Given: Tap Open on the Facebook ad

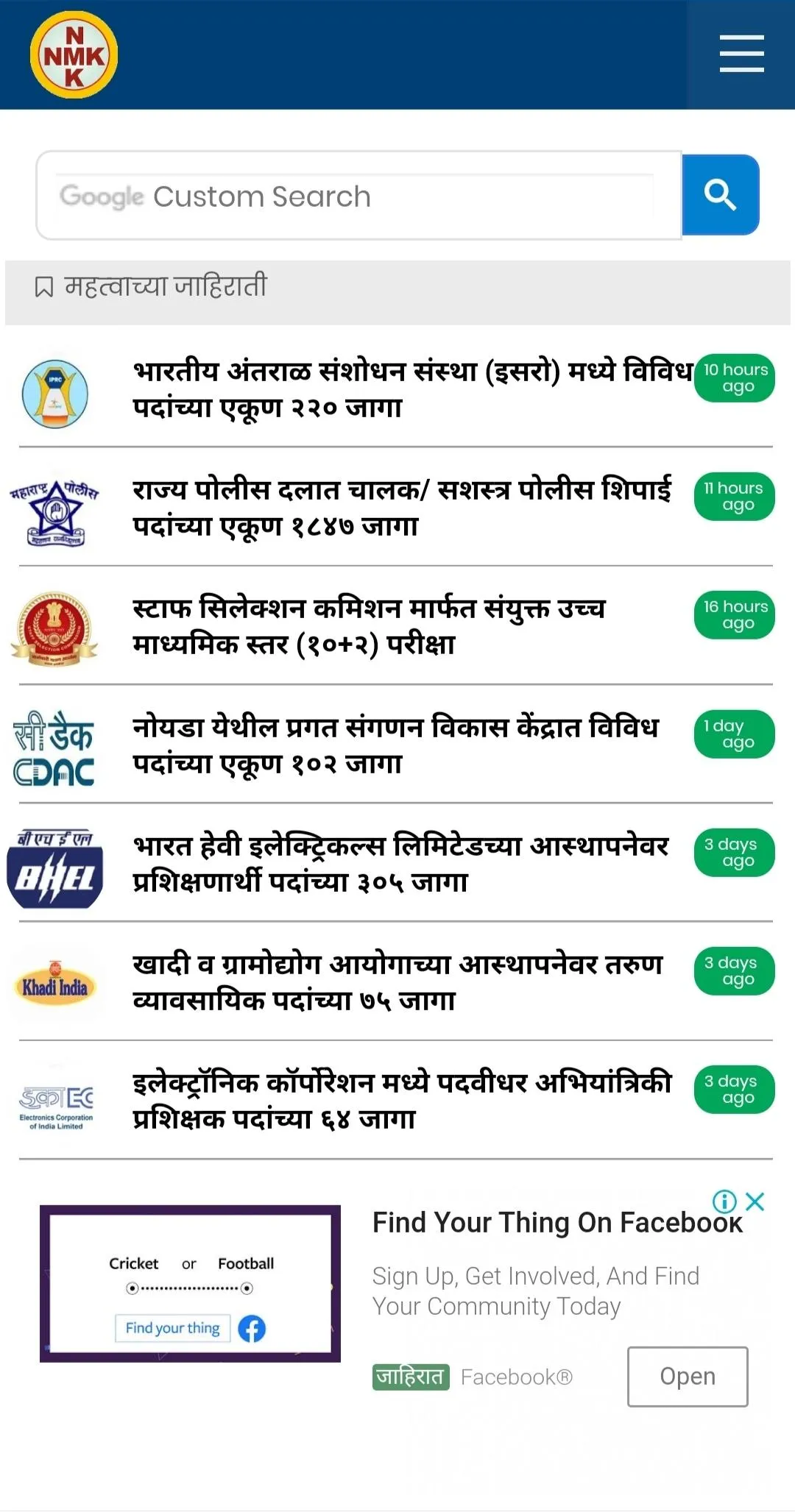Looking at the screenshot, I should (688, 1377).
